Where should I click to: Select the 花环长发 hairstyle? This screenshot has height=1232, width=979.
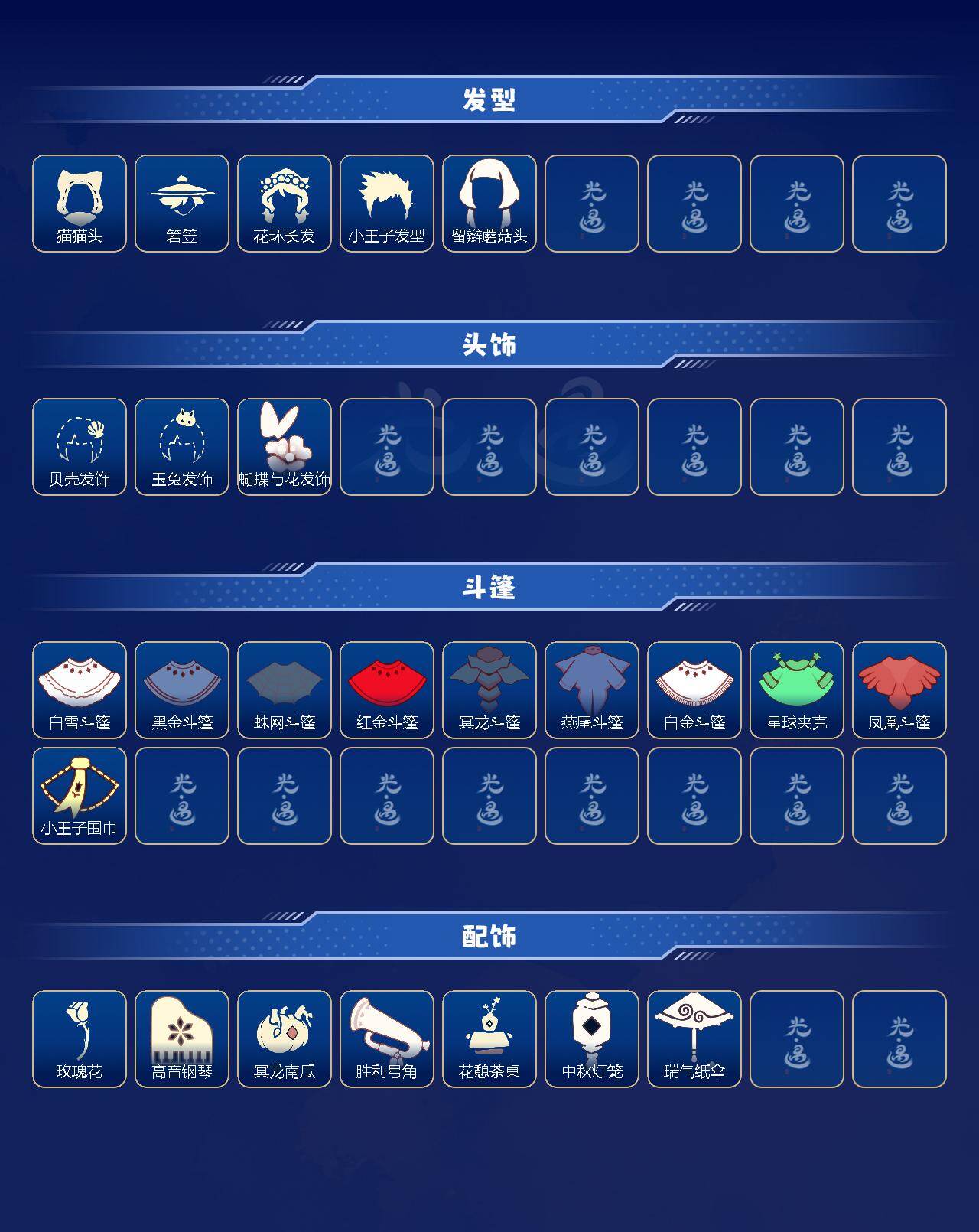285,203
